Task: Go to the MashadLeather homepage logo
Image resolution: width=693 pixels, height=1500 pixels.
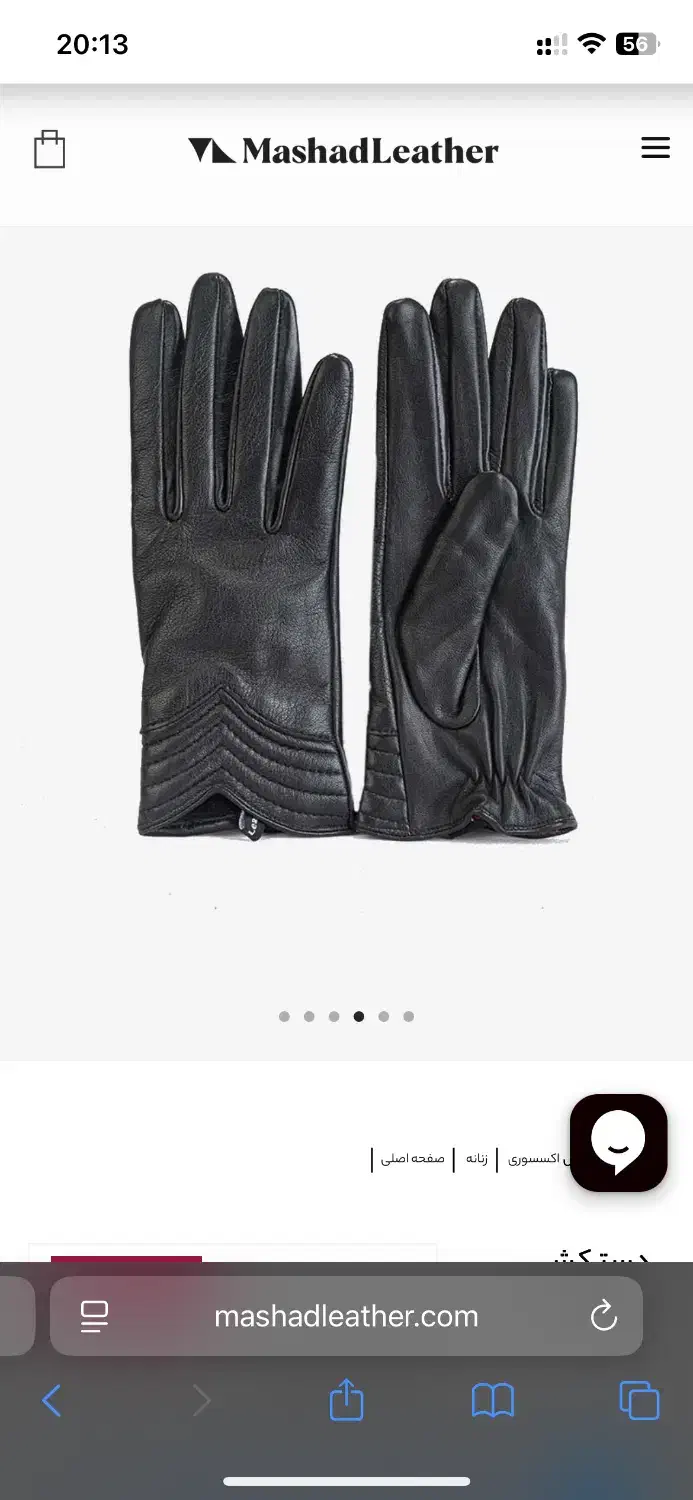Action: pos(343,151)
